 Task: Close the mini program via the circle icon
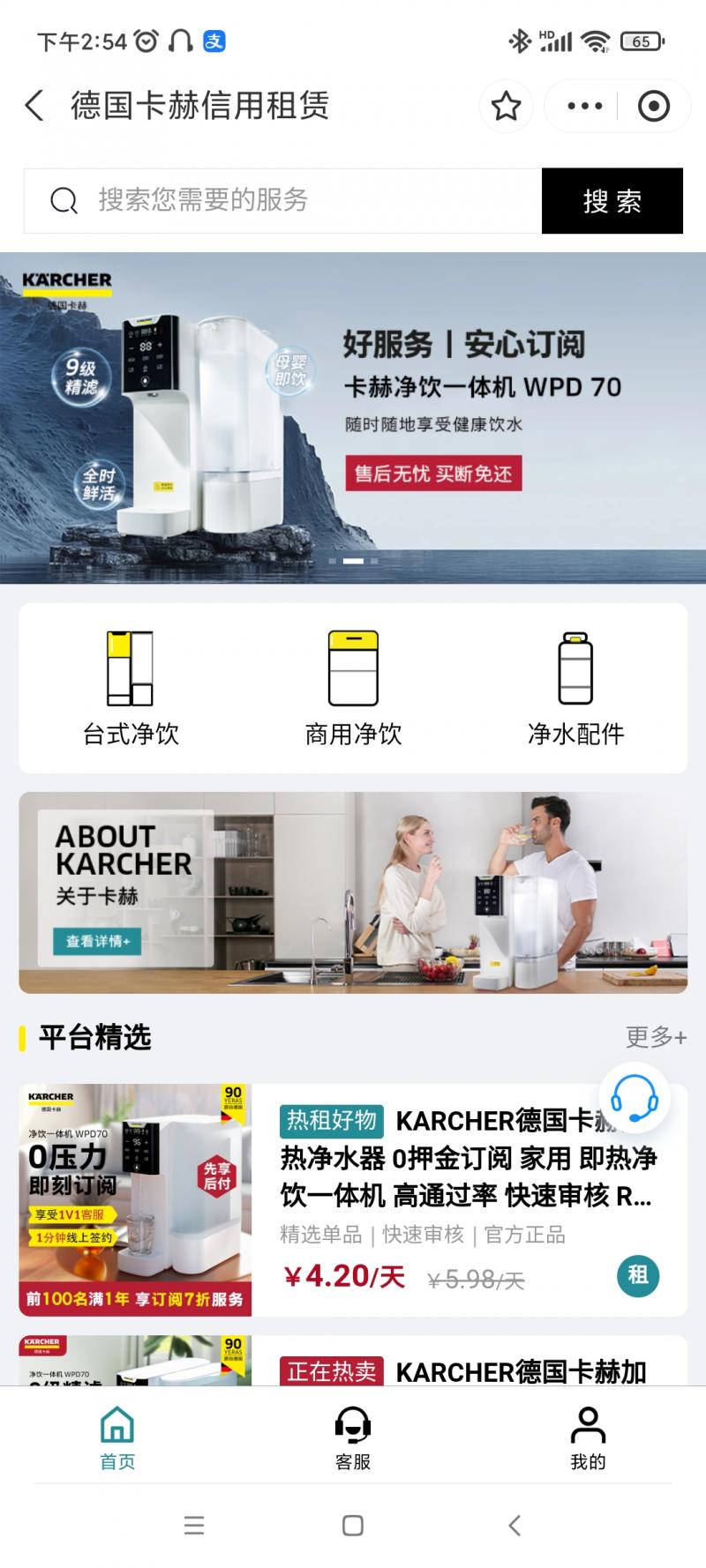(653, 107)
